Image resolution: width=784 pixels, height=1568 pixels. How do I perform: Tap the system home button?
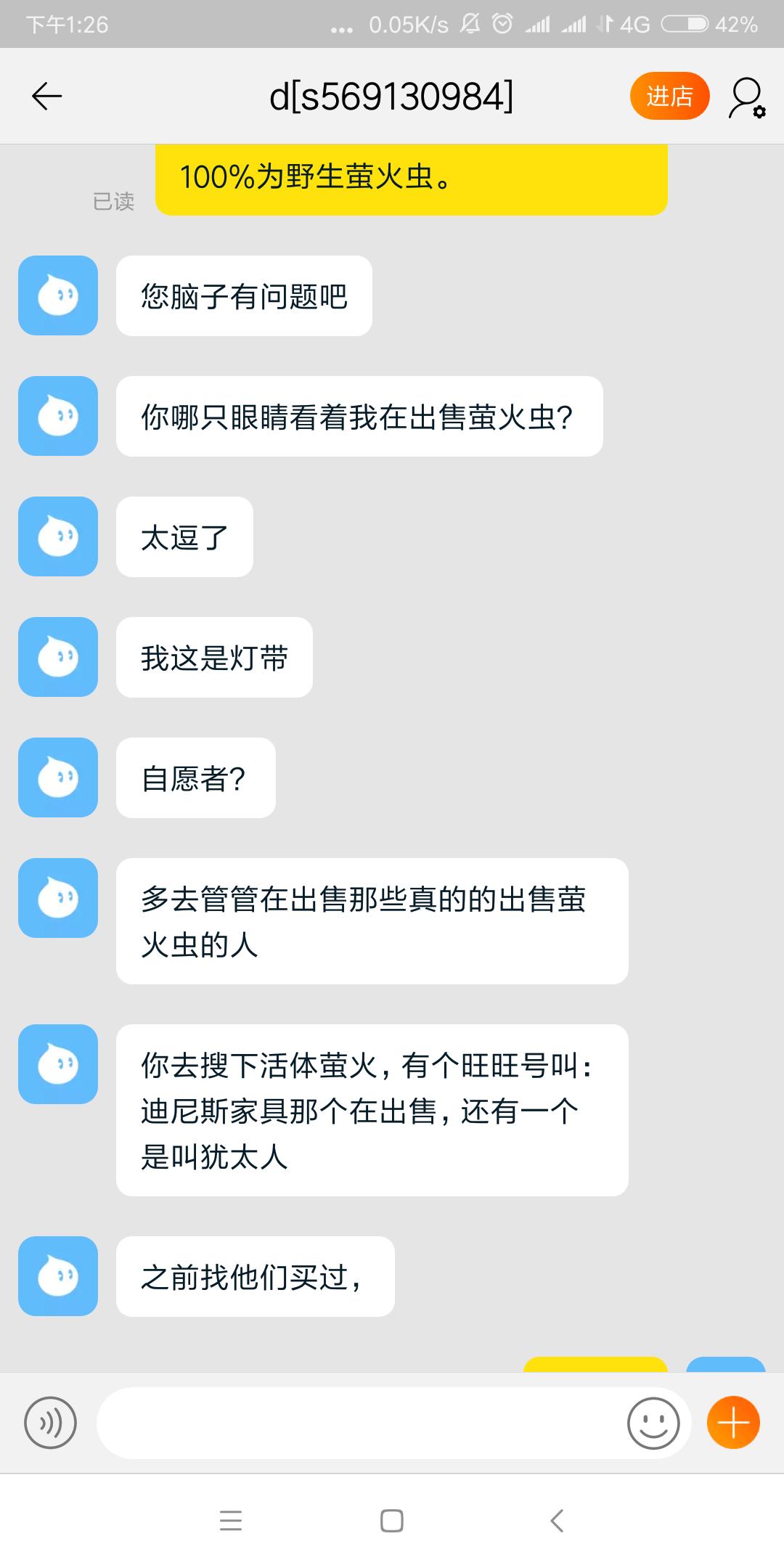click(x=392, y=1520)
